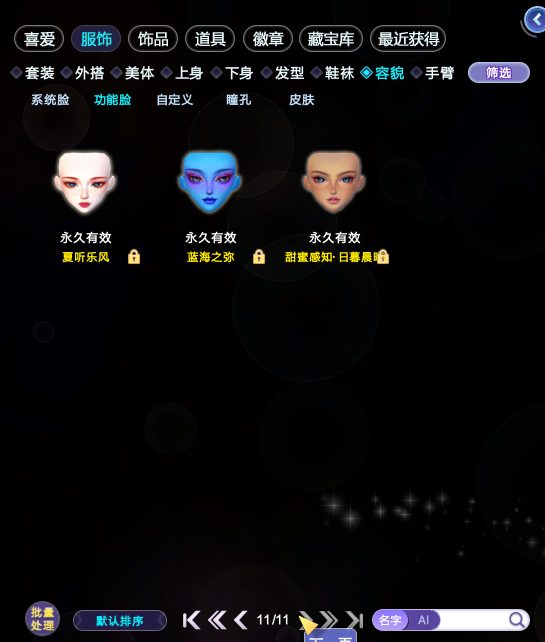
Task: Switch to the 藏宝库 tab
Action: coord(331,39)
